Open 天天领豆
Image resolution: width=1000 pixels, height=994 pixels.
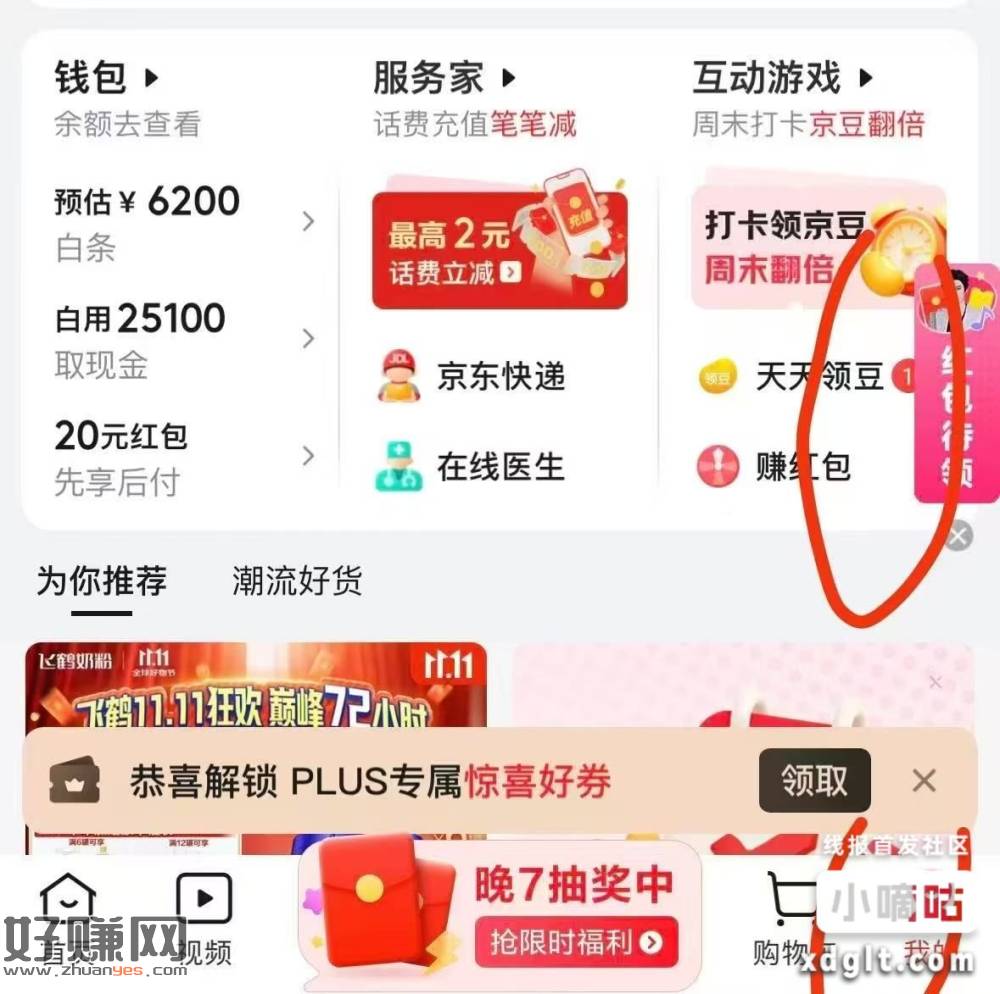[x=800, y=377]
